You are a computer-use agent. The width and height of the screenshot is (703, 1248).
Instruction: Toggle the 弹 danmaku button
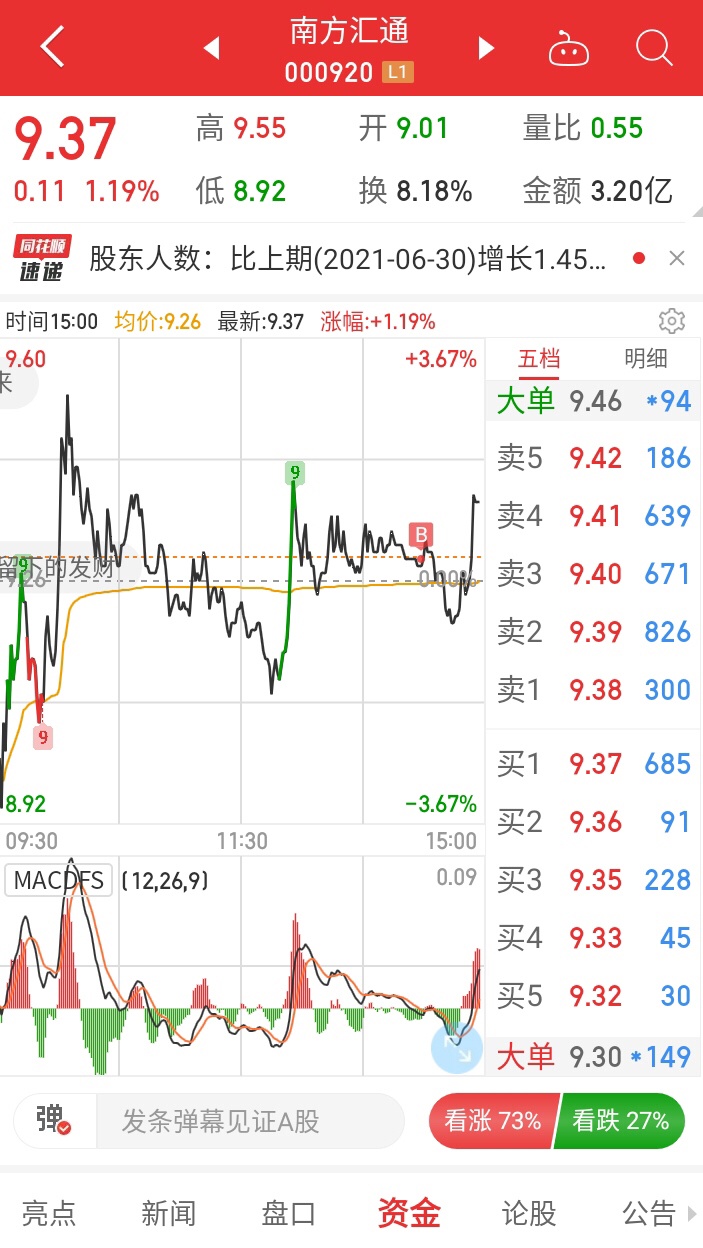tap(54, 1121)
